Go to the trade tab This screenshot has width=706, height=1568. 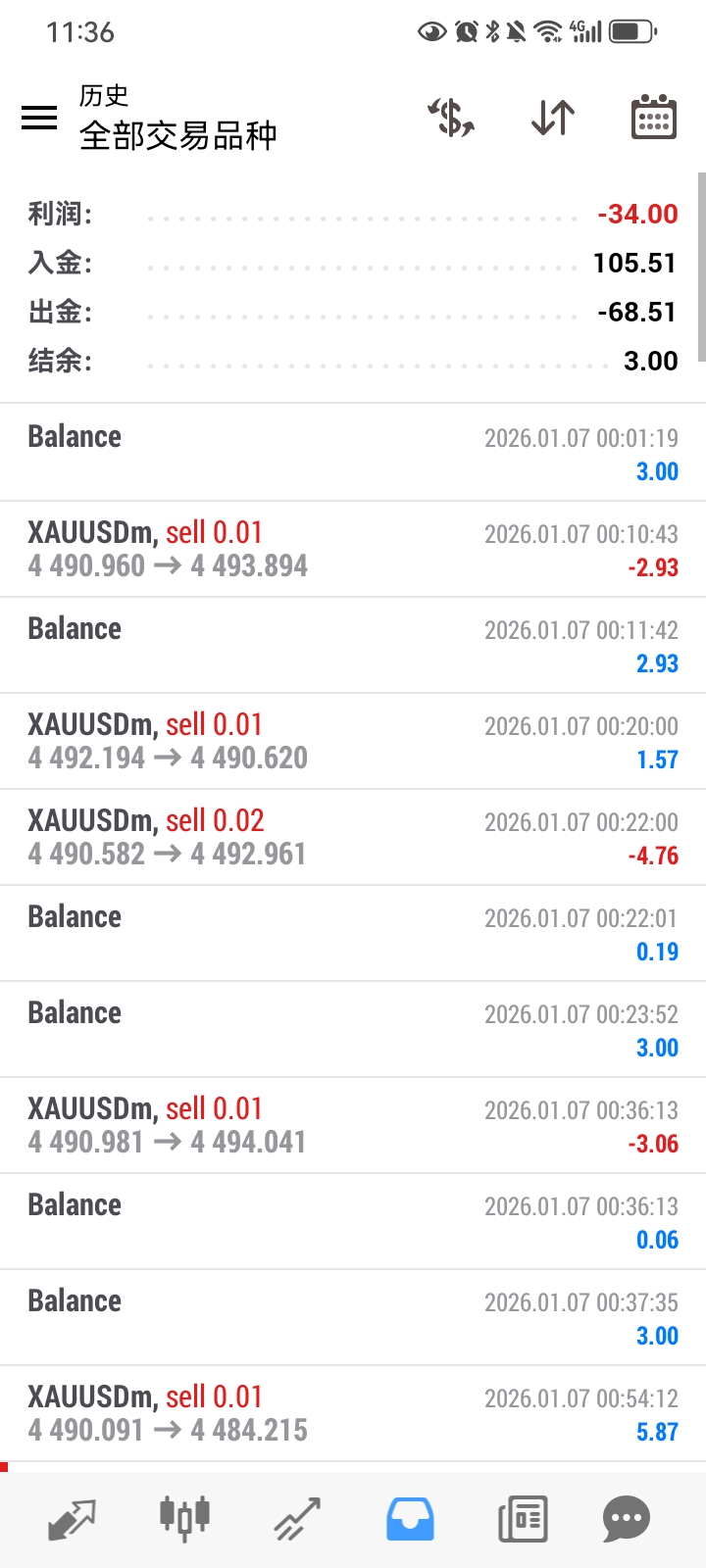point(297,1519)
